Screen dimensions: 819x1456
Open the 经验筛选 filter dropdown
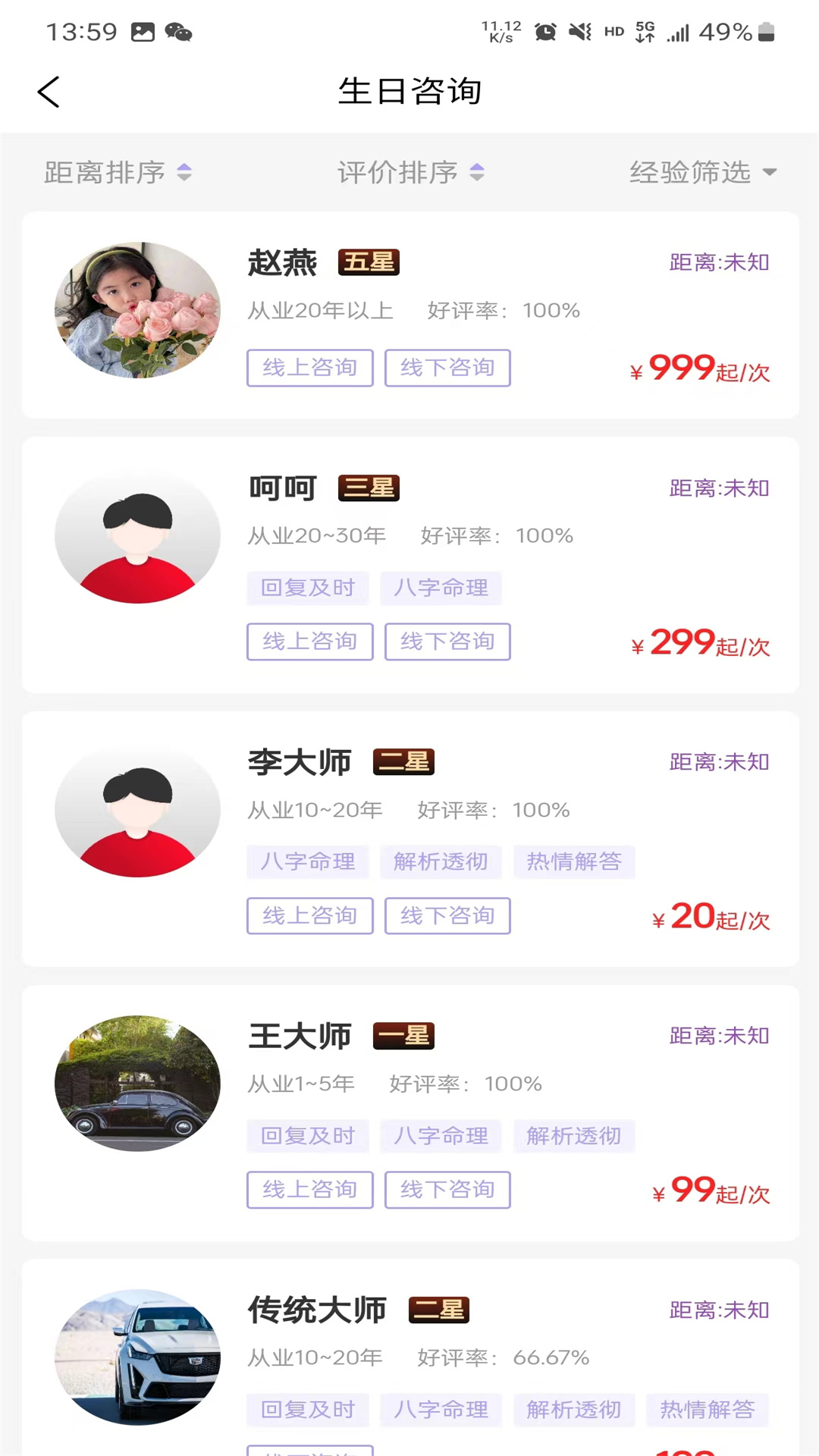(x=702, y=173)
